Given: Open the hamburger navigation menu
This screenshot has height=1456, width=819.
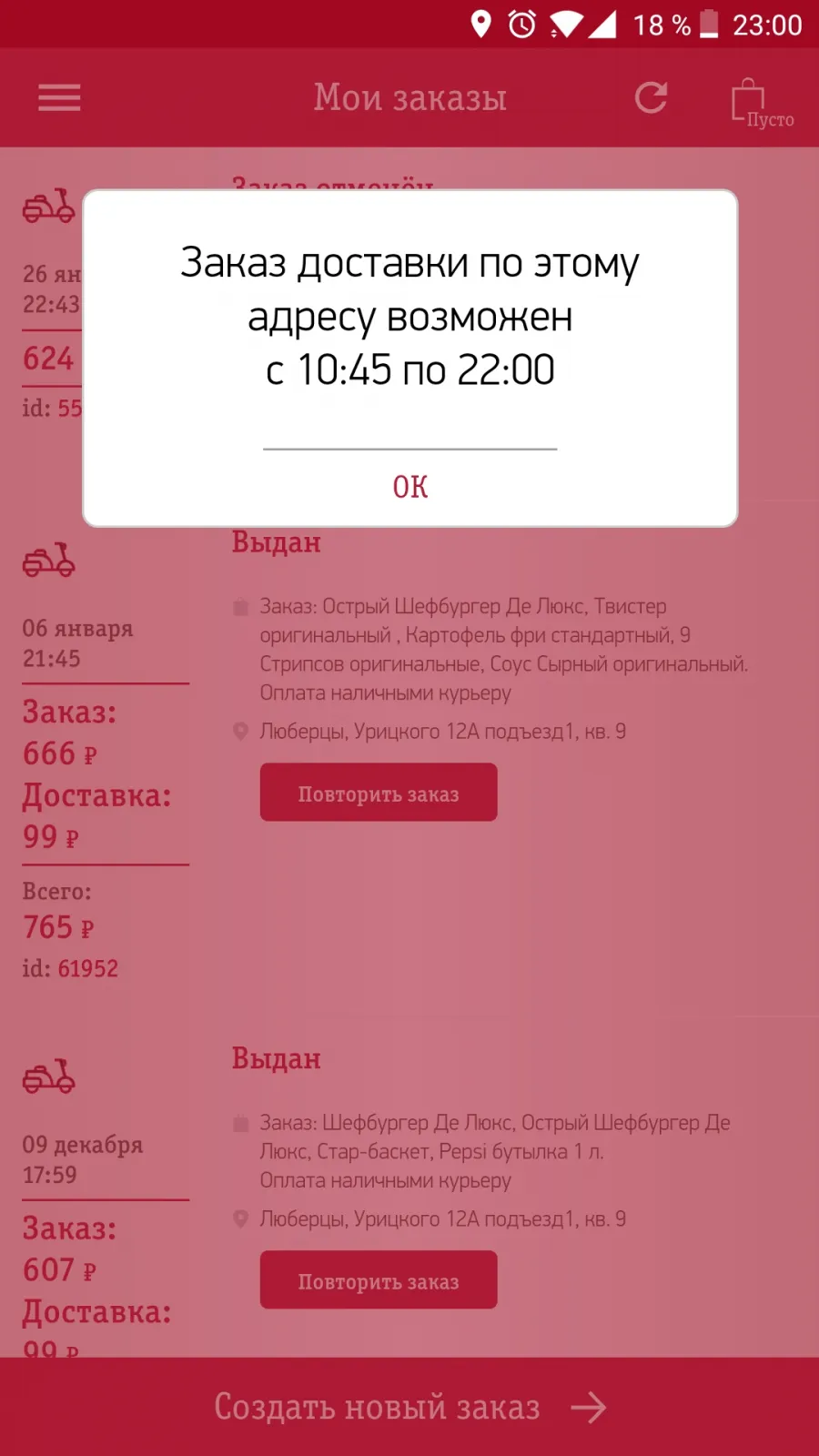Looking at the screenshot, I should pyautogui.click(x=59, y=97).
